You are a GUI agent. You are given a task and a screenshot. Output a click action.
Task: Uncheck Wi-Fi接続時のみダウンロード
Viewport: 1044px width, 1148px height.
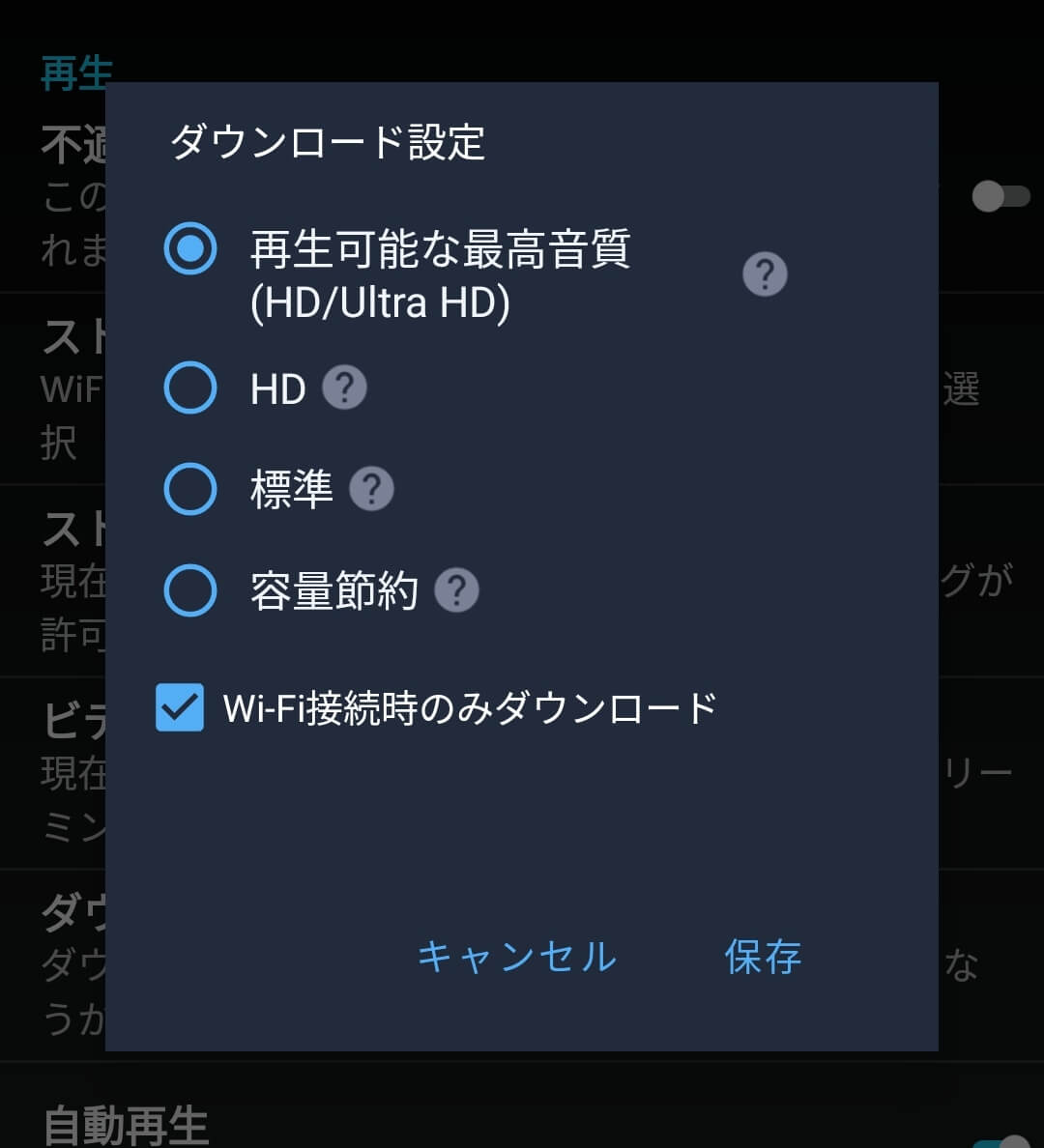[x=179, y=708]
